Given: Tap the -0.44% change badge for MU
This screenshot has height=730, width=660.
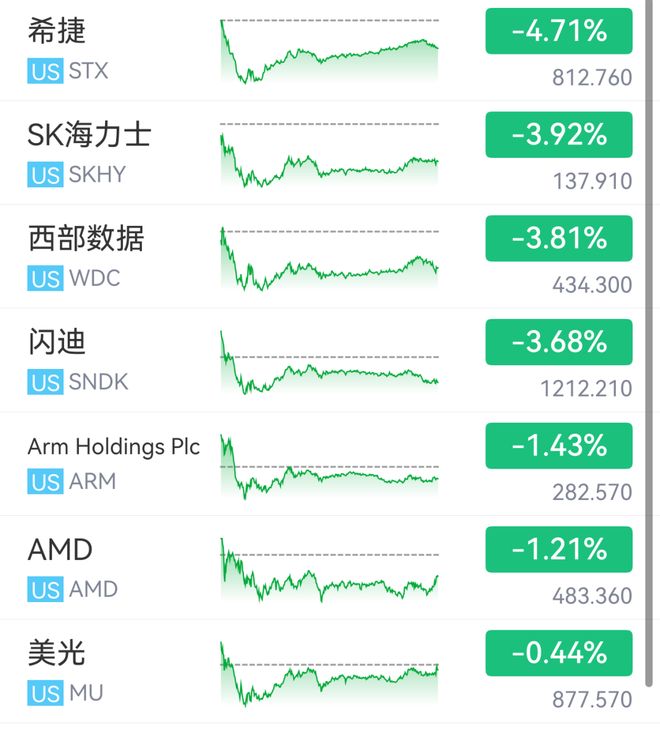Looking at the screenshot, I should click(559, 653).
